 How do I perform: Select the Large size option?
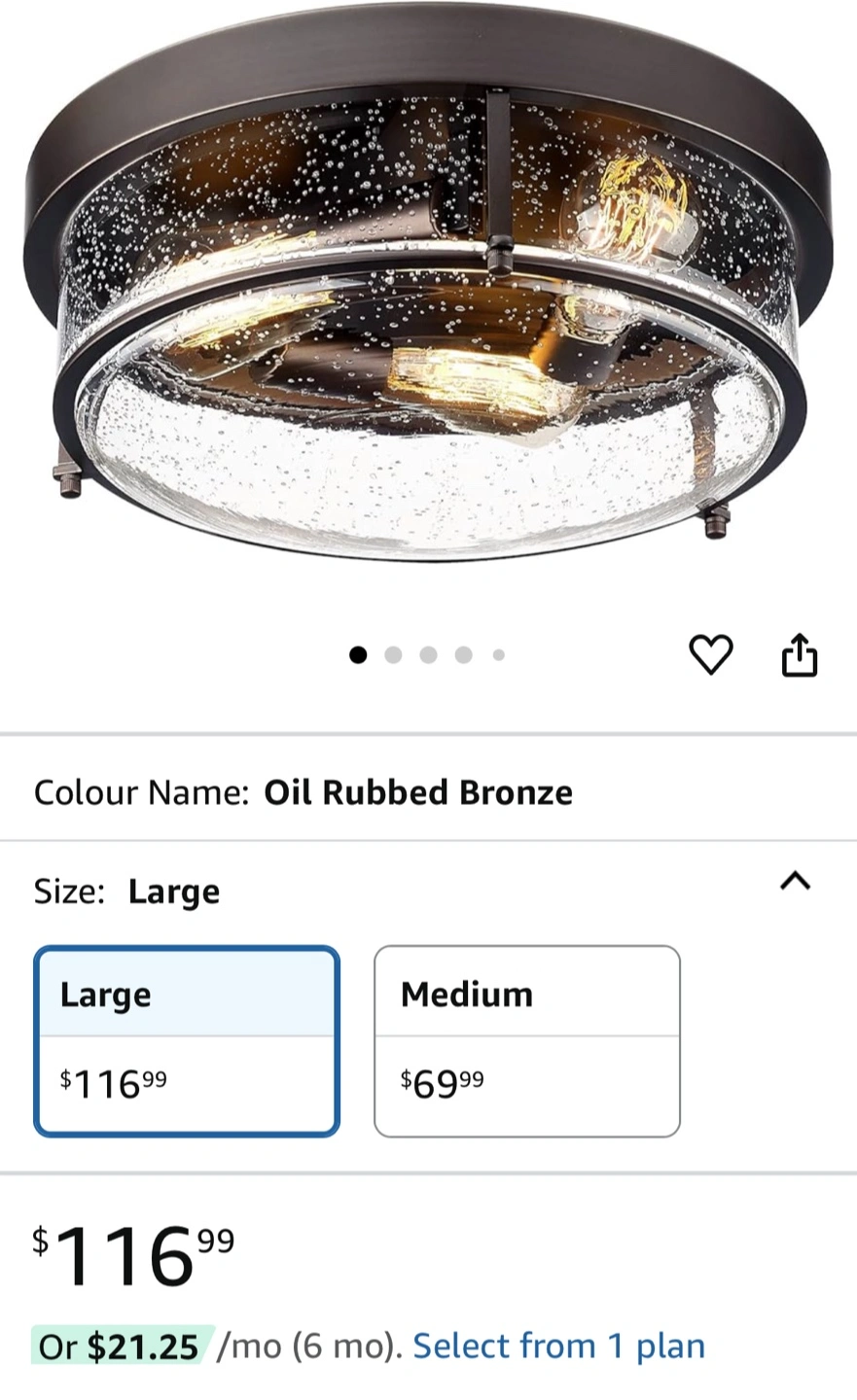point(187,1041)
